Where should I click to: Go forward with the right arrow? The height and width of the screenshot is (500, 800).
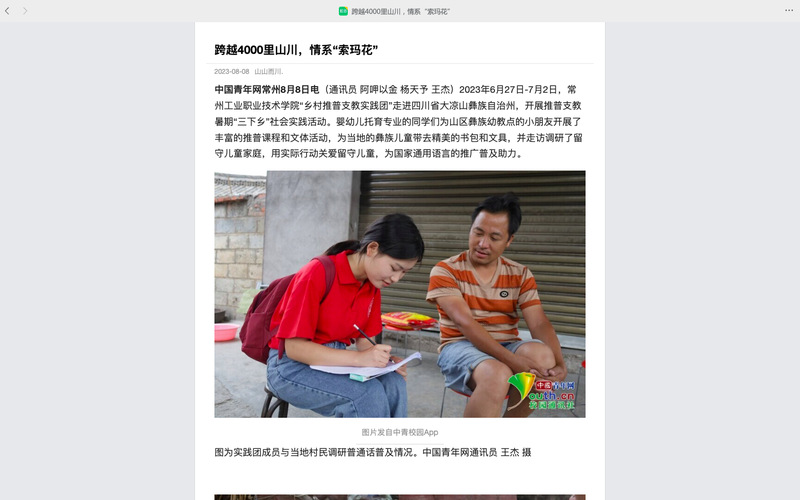pos(25,10)
